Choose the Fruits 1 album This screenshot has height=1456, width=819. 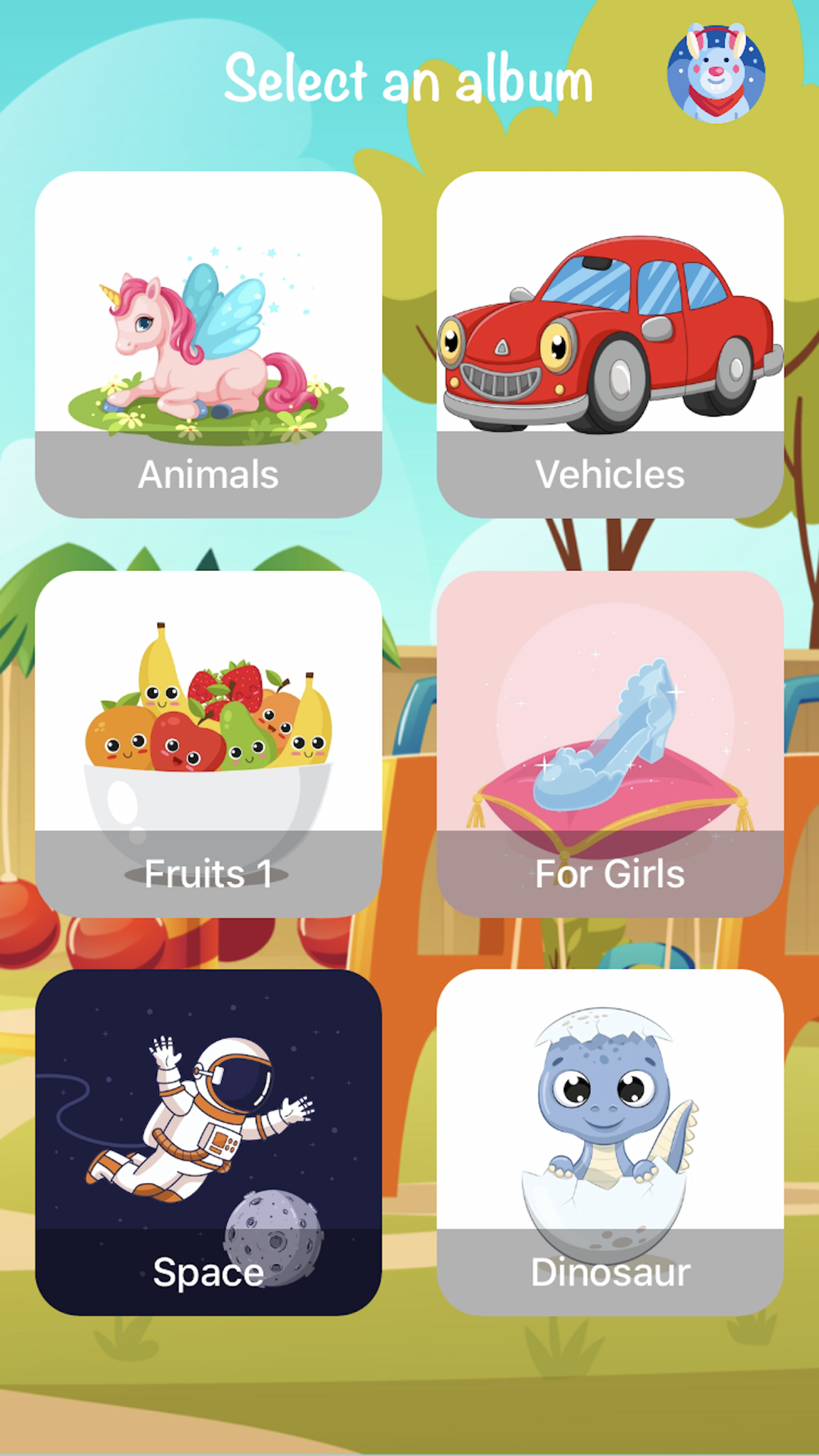pyautogui.click(x=208, y=744)
